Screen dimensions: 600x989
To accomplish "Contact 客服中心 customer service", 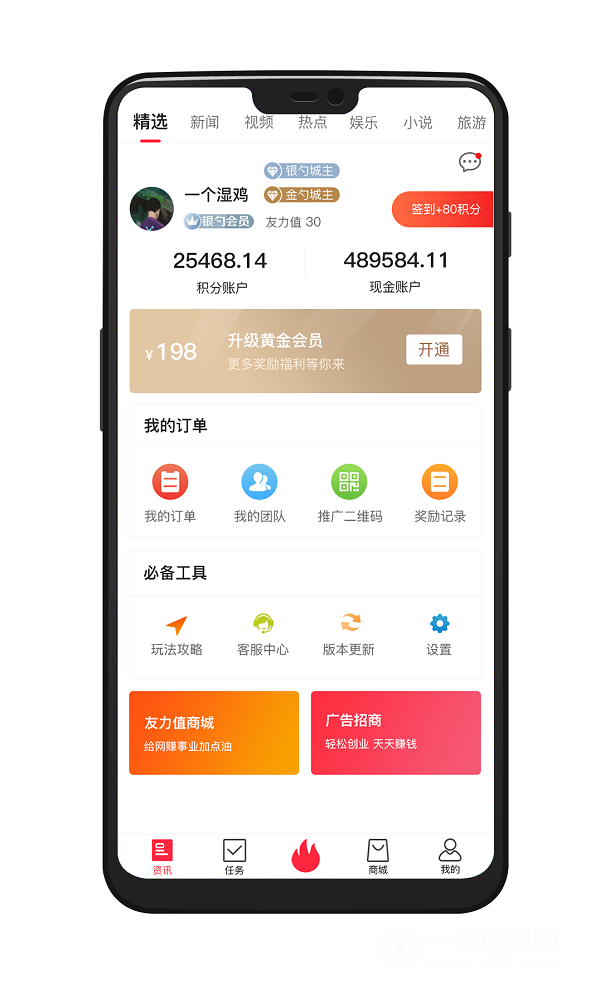I will (263, 635).
